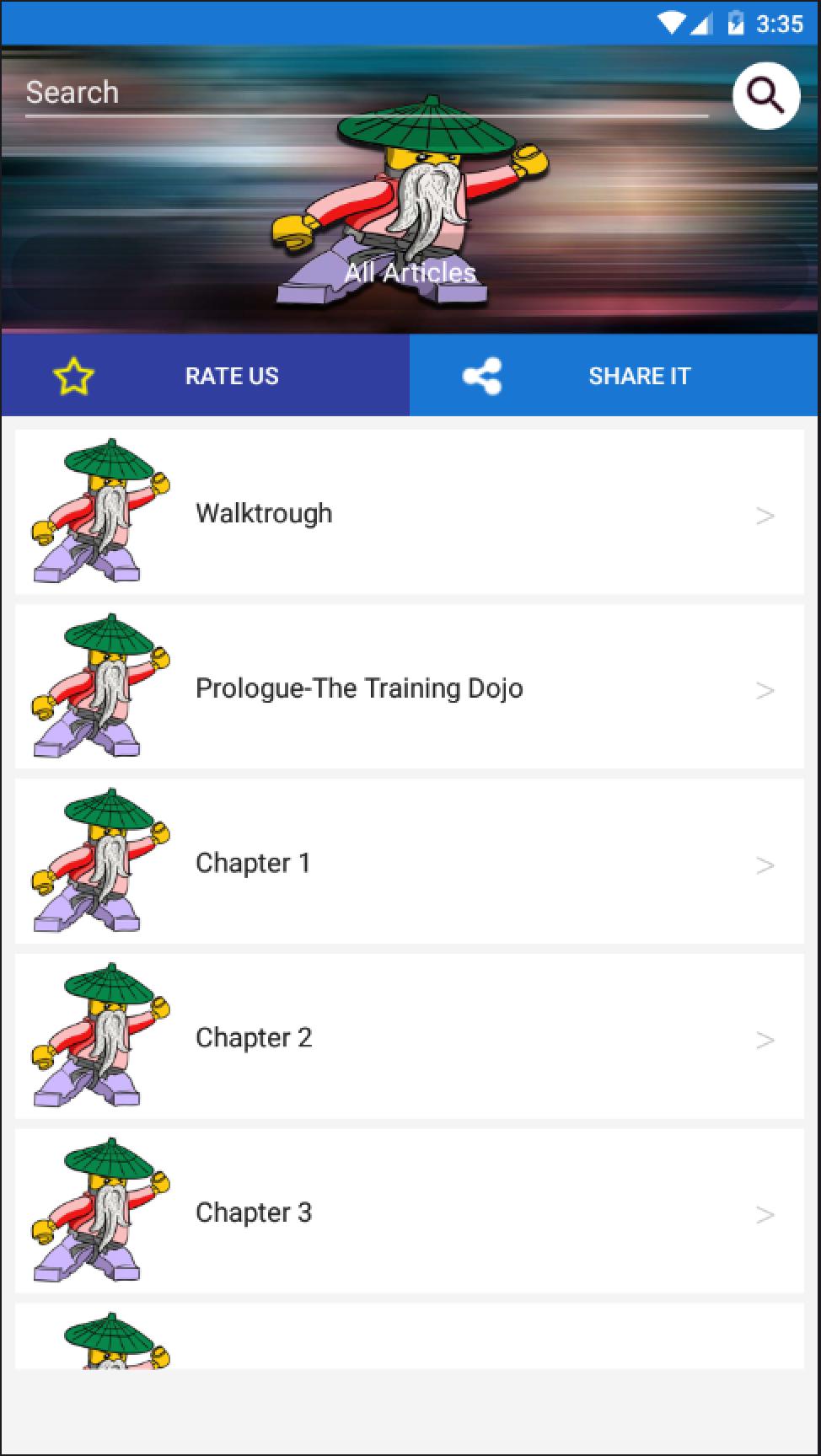The image size is (821, 1456).
Task: Expand the Walktrough article using its chevron
Action: pyautogui.click(x=765, y=514)
